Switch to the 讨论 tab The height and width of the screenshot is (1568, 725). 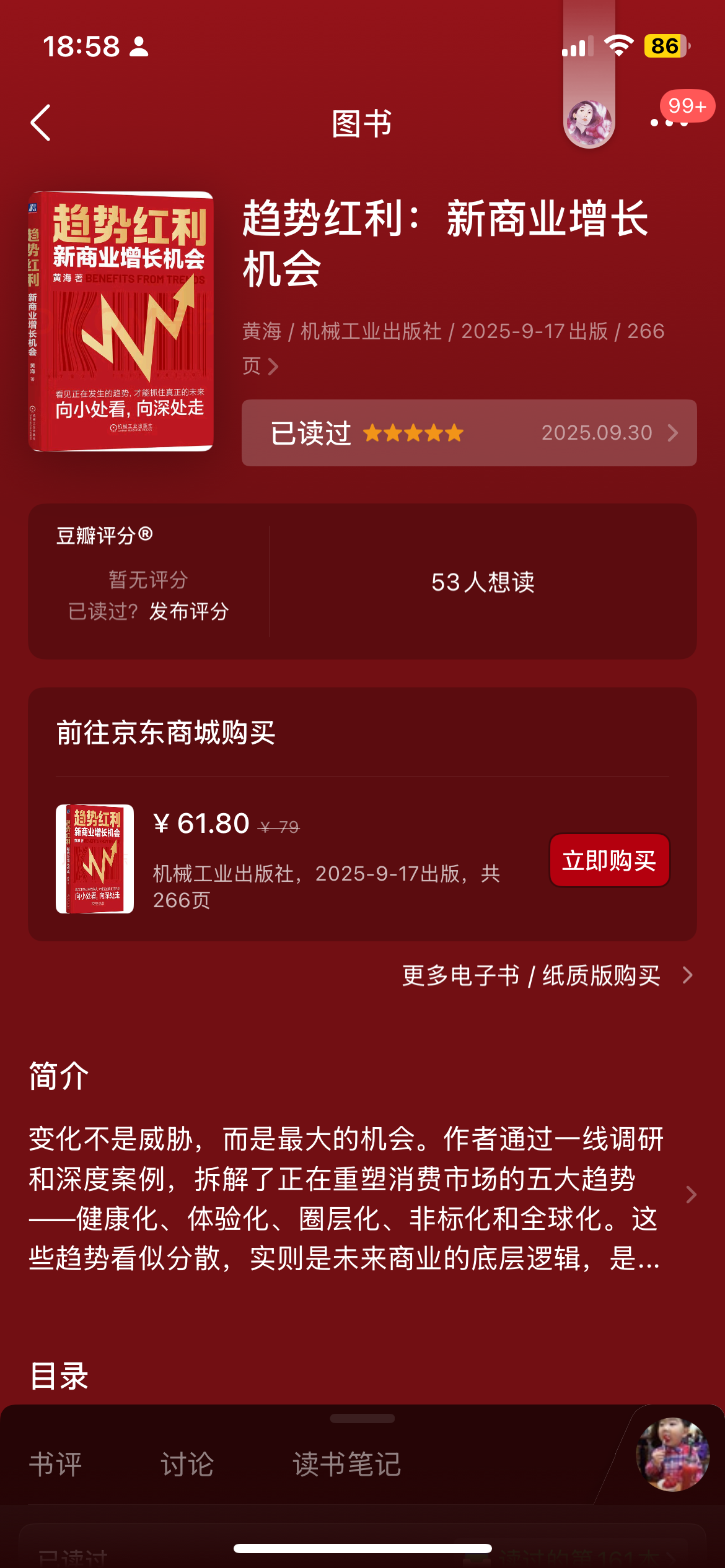coord(187,1464)
